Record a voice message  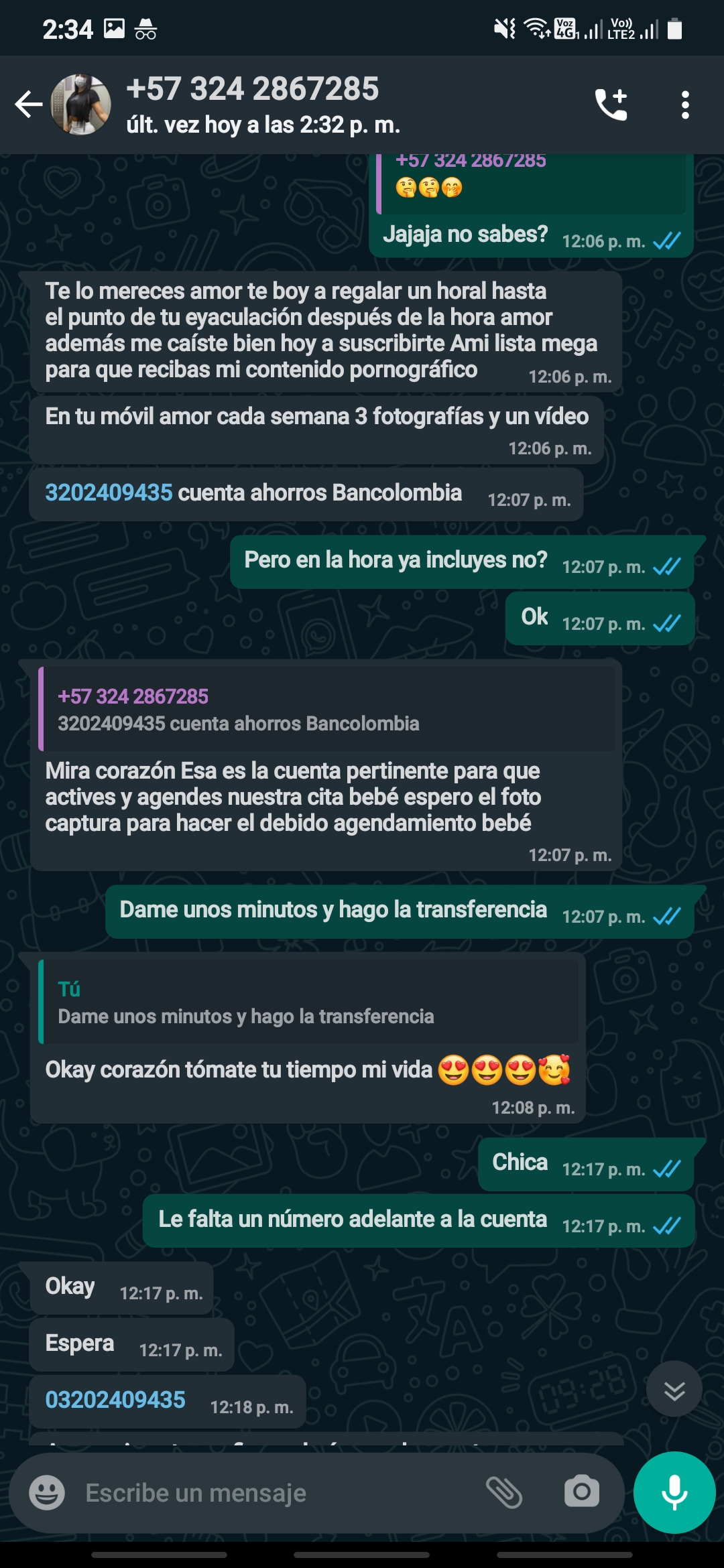[674, 1492]
